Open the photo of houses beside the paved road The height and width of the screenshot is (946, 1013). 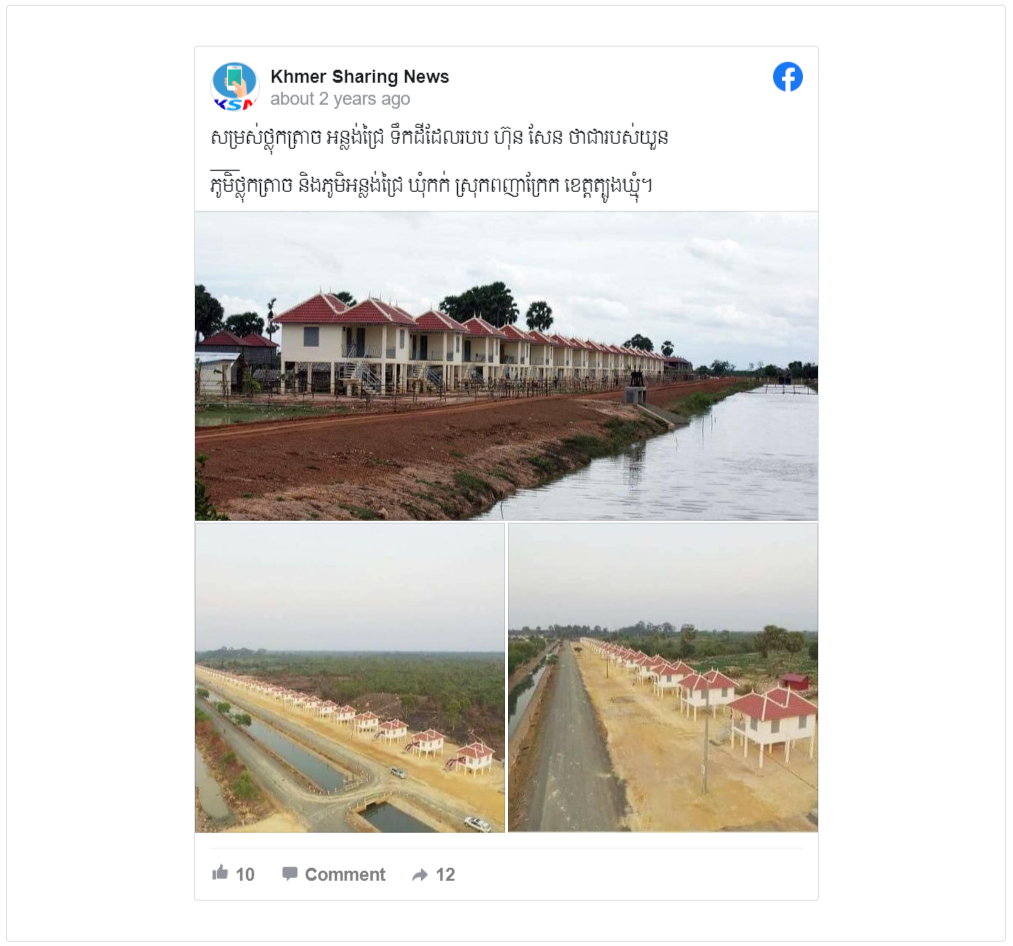click(x=663, y=677)
